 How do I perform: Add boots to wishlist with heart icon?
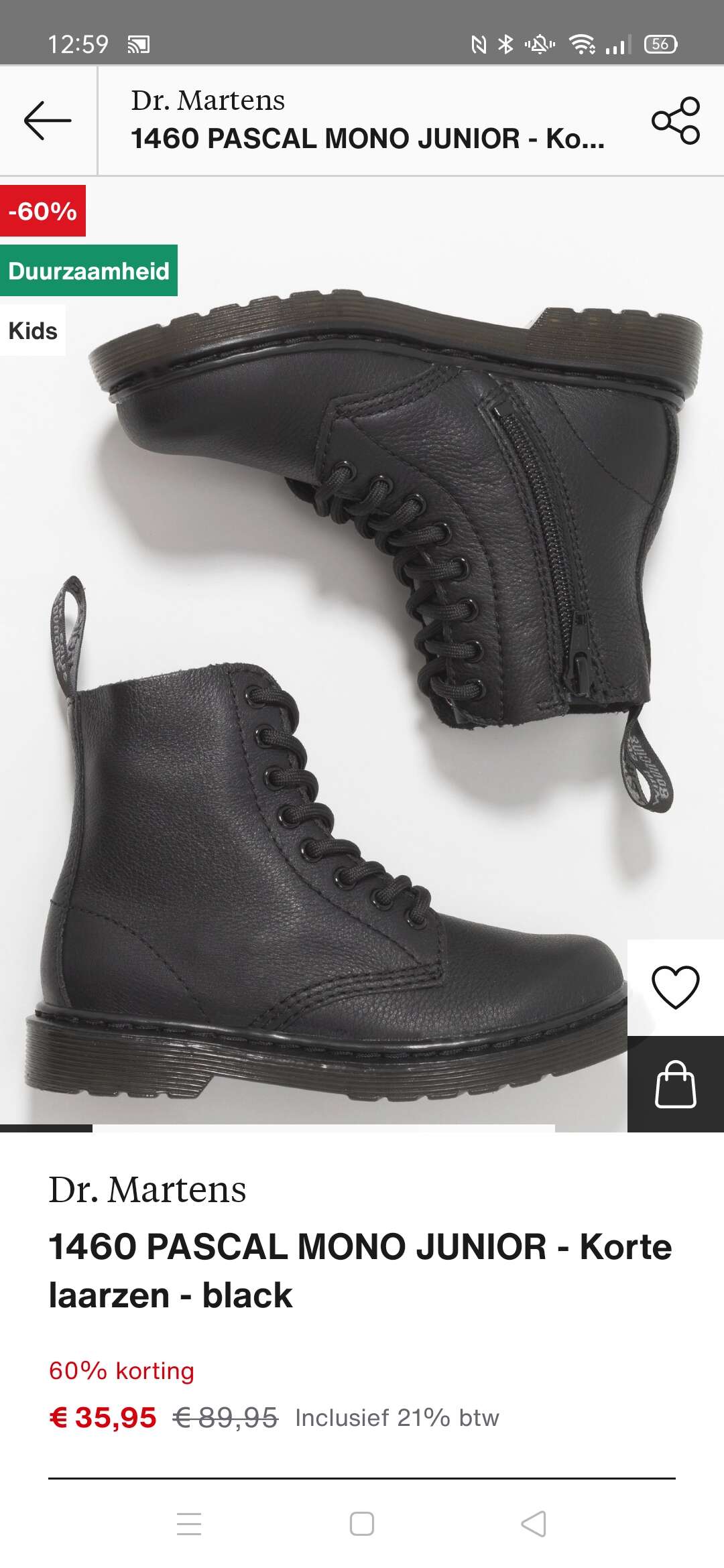click(x=676, y=987)
